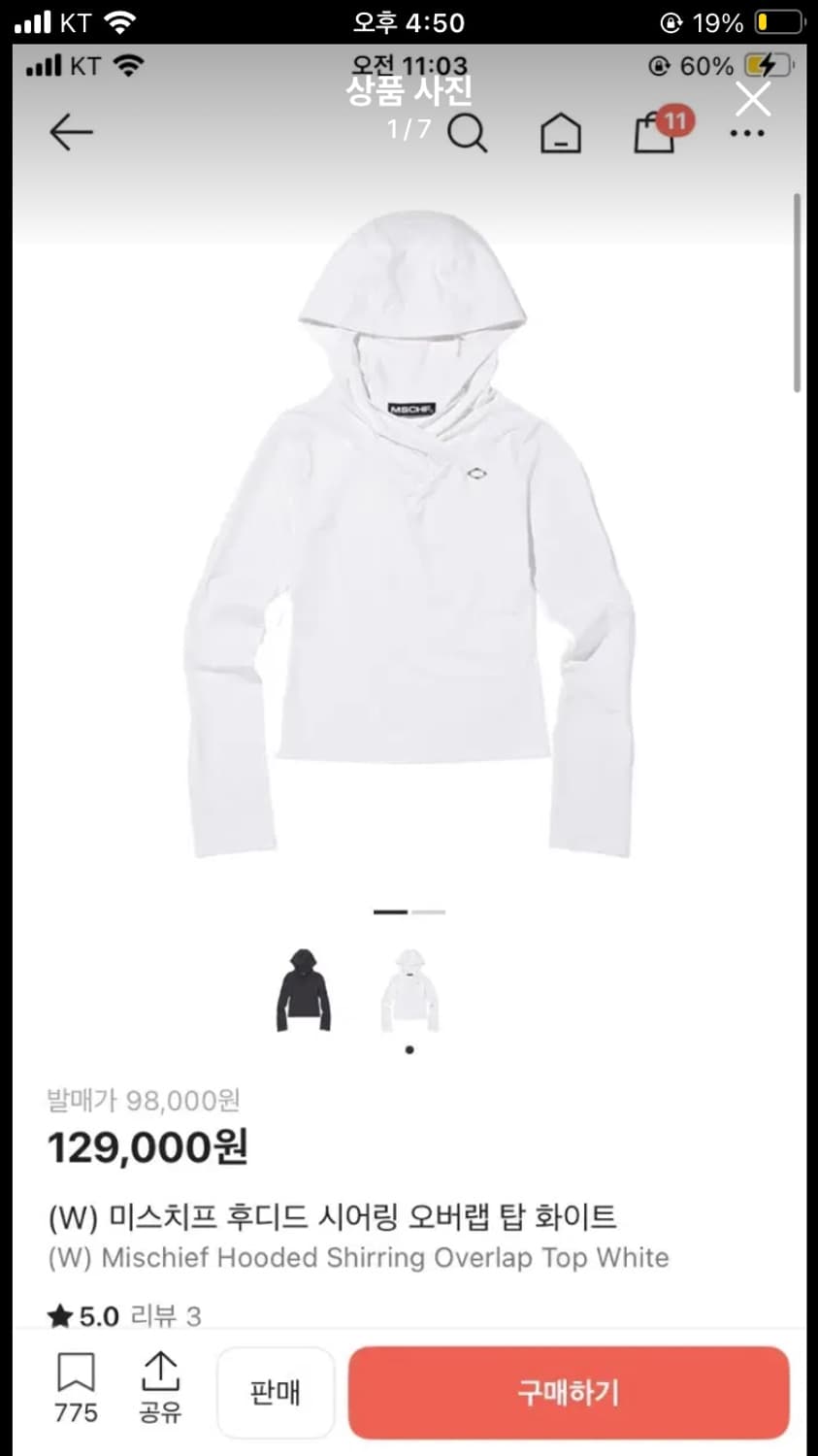Tap the back arrow to return

[70, 132]
